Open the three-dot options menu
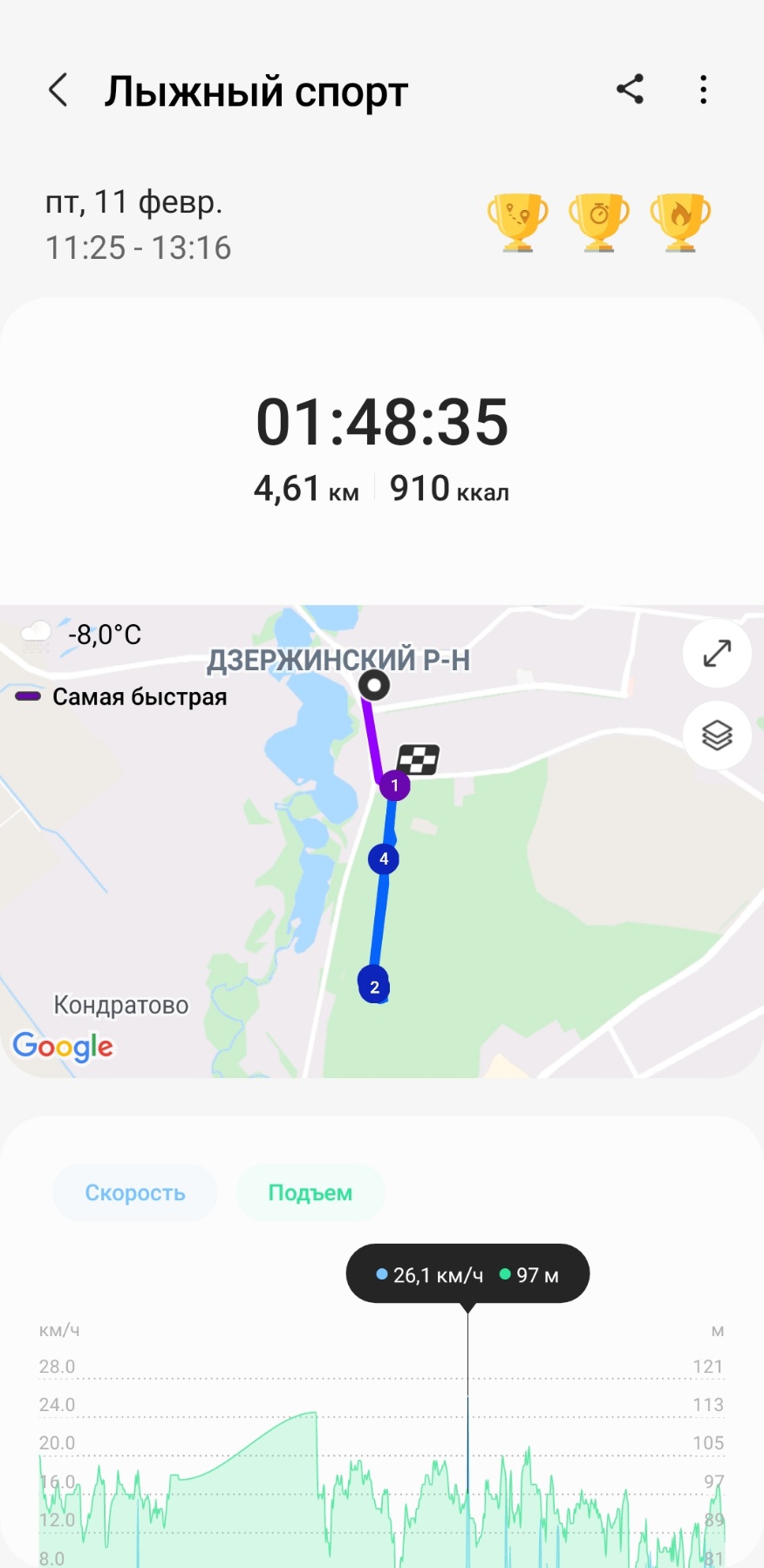 tap(703, 90)
